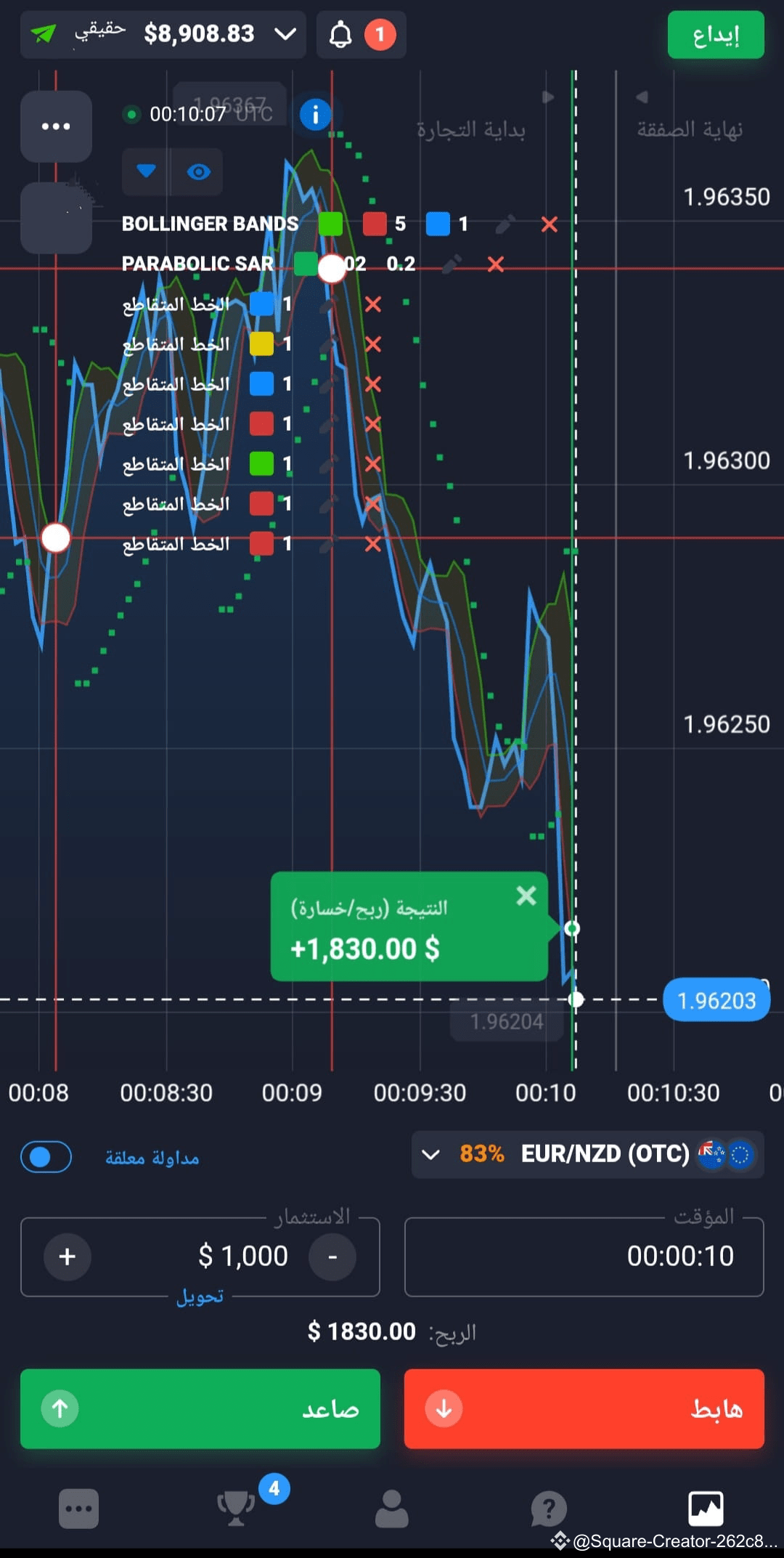Image resolution: width=784 pixels, height=1558 pixels.
Task: Remove the Bollinger Bands indicator
Action: [550, 224]
